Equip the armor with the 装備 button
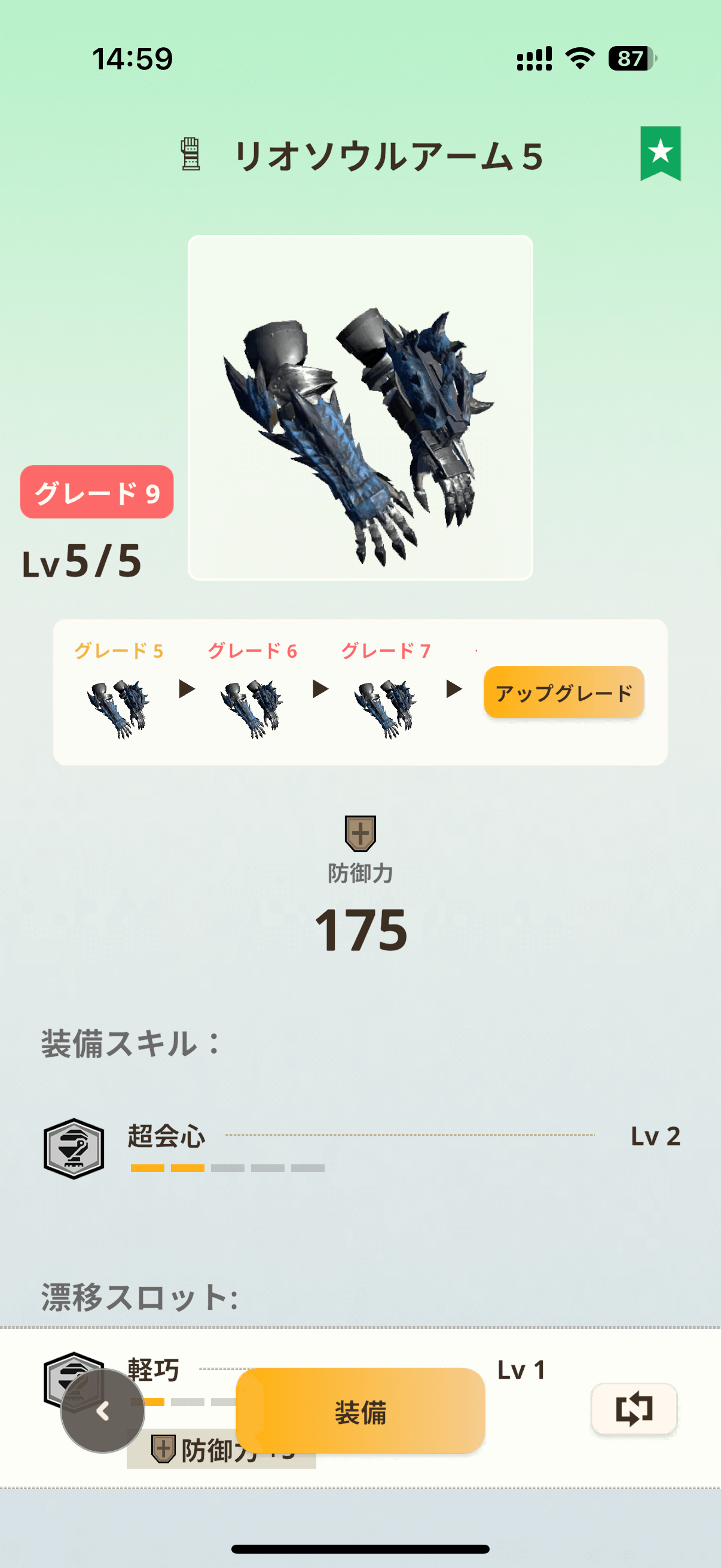Screen dimensions: 721x1568 360,1410
